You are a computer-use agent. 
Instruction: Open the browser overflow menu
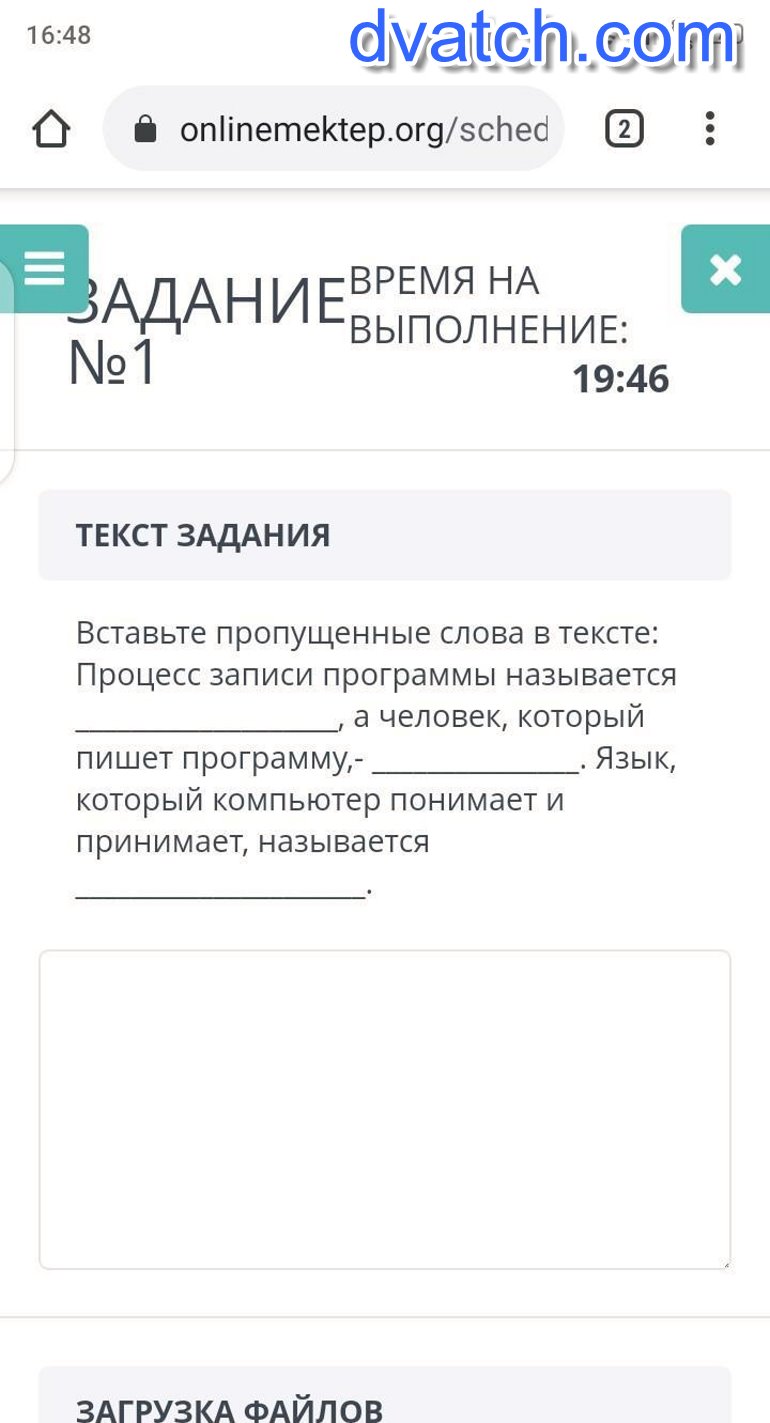tap(710, 129)
